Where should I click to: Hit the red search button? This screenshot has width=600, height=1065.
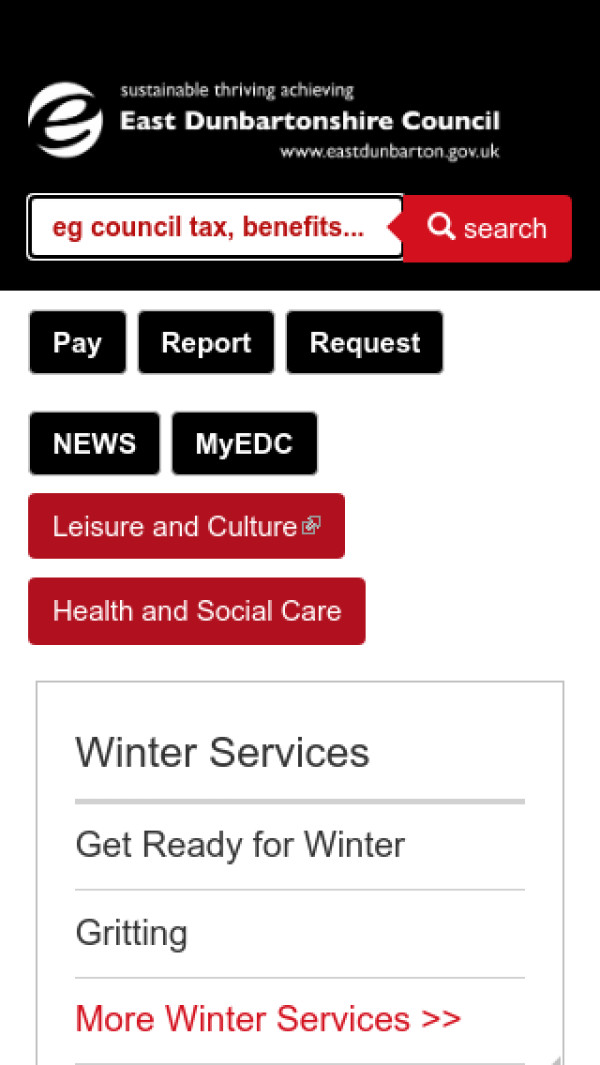click(487, 229)
